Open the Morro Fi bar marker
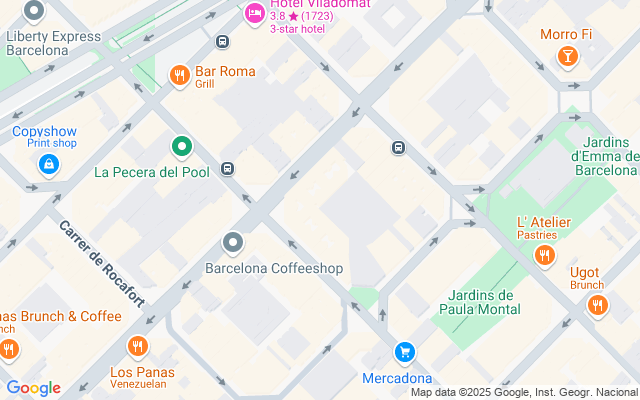This screenshot has height=400, width=640. click(567, 57)
